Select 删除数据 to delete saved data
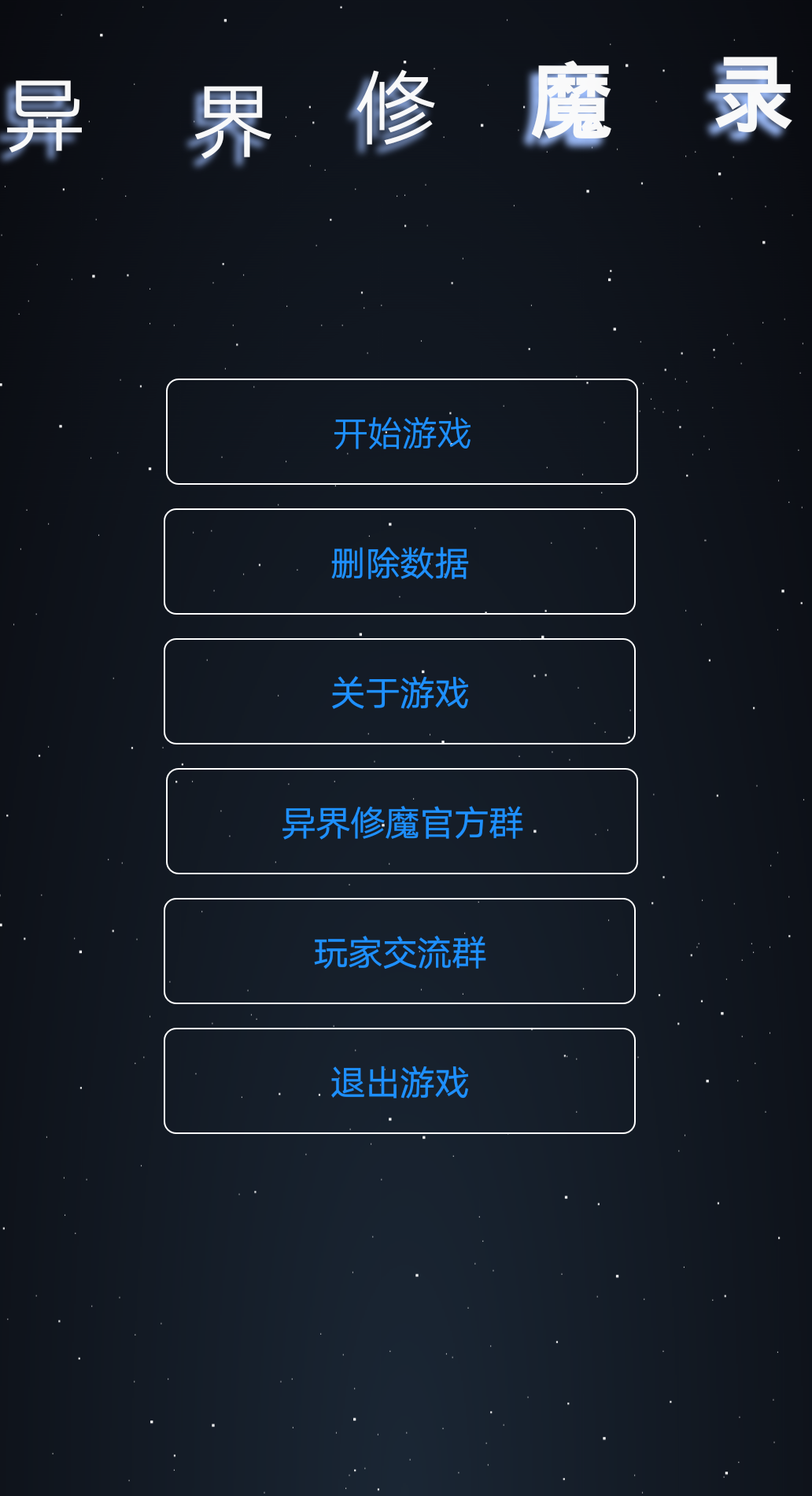The width and height of the screenshot is (812, 1496). (400, 562)
